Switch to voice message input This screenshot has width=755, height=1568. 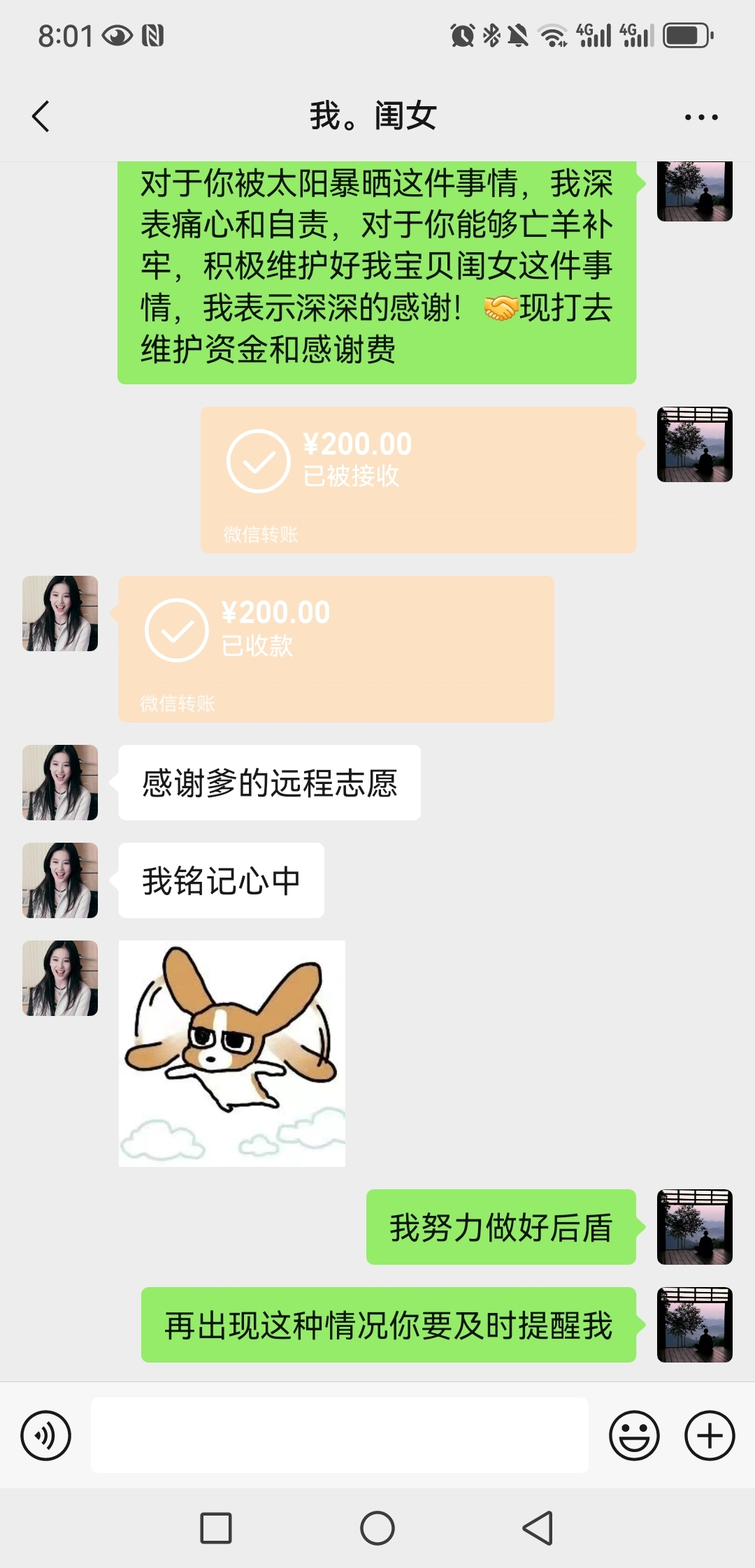pos(46,1436)
